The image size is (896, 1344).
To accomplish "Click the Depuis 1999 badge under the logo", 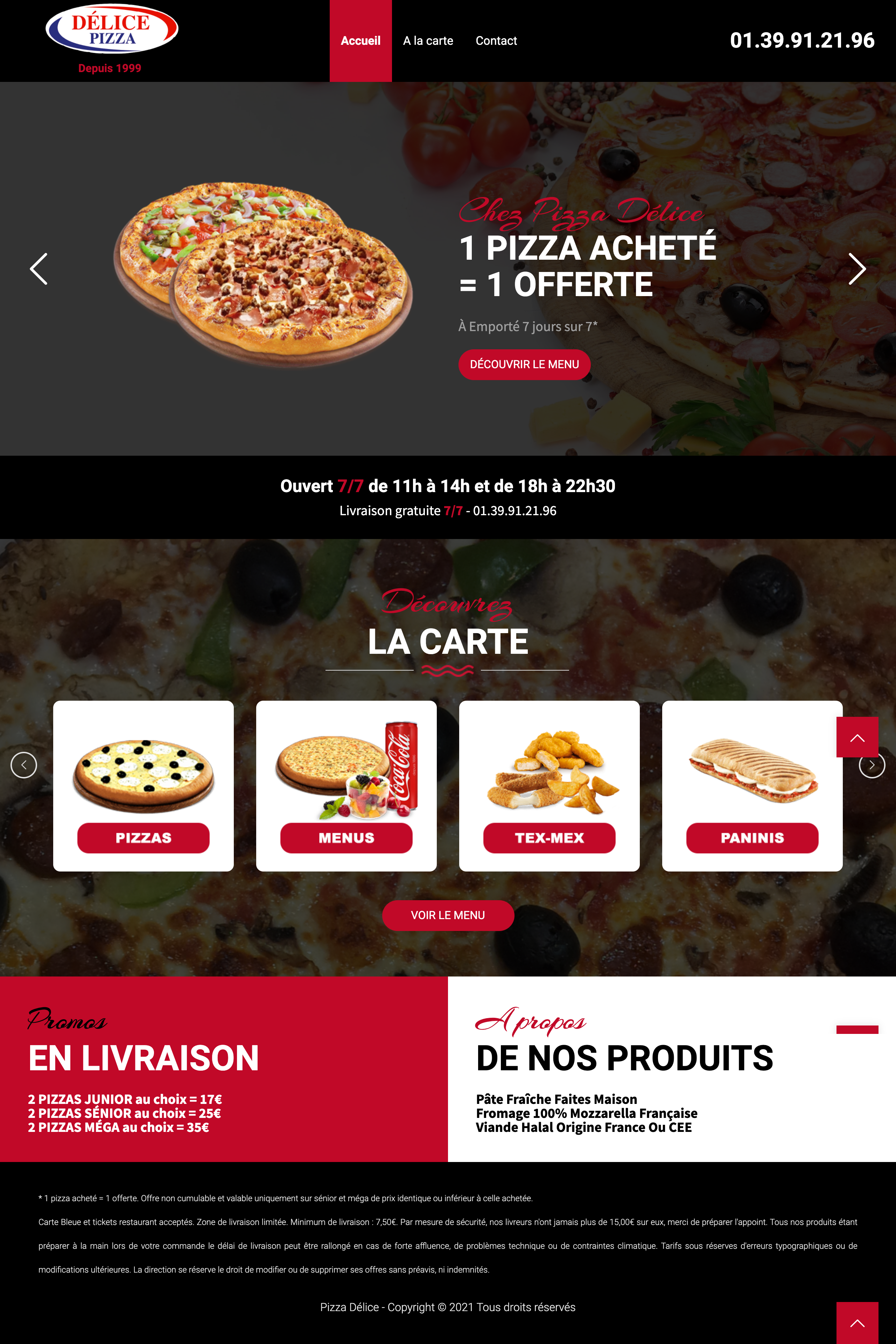I will pos(110,68).
